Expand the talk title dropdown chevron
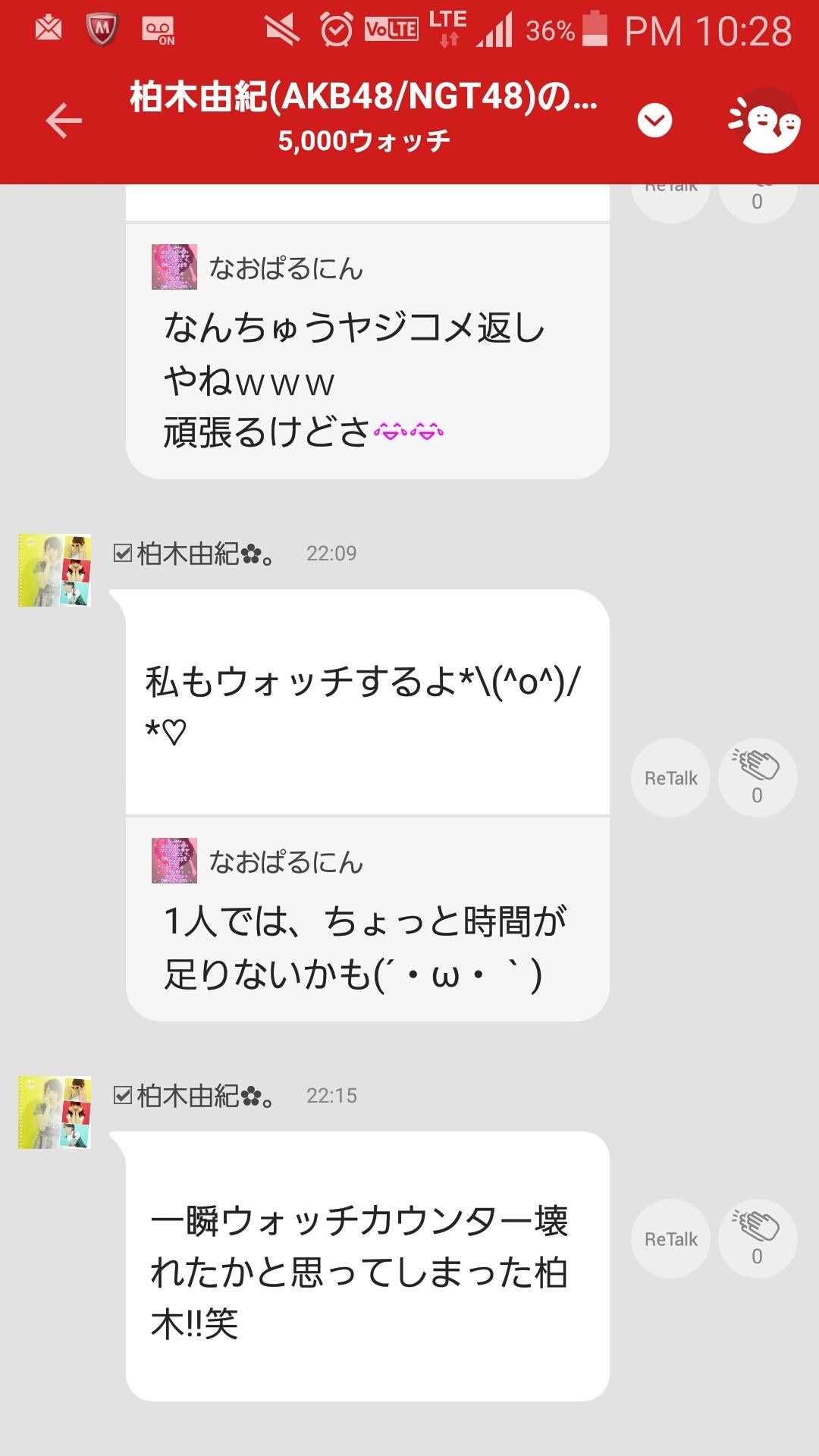The image size is (819, 1456). 654,121
